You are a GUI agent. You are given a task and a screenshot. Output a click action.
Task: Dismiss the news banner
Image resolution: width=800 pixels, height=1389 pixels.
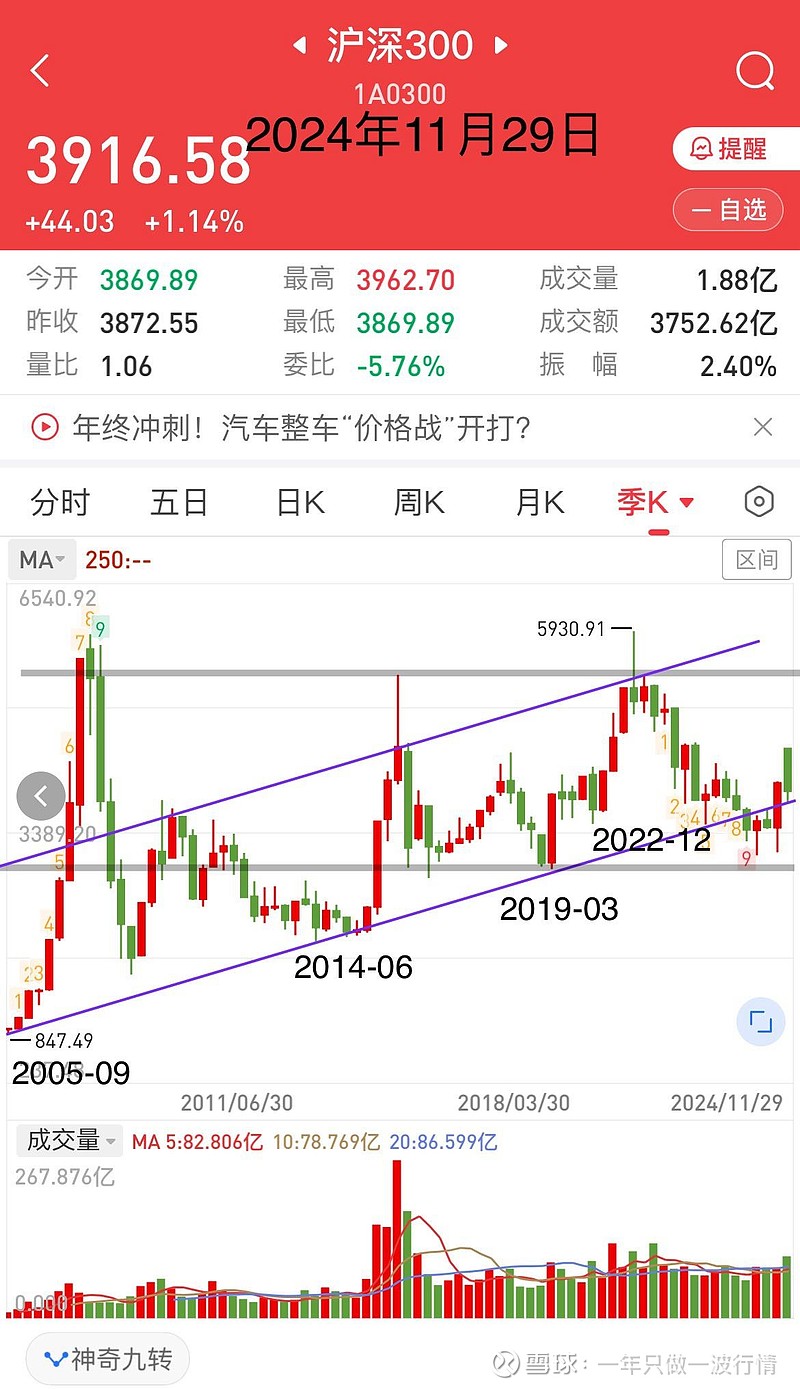point(763,428)
